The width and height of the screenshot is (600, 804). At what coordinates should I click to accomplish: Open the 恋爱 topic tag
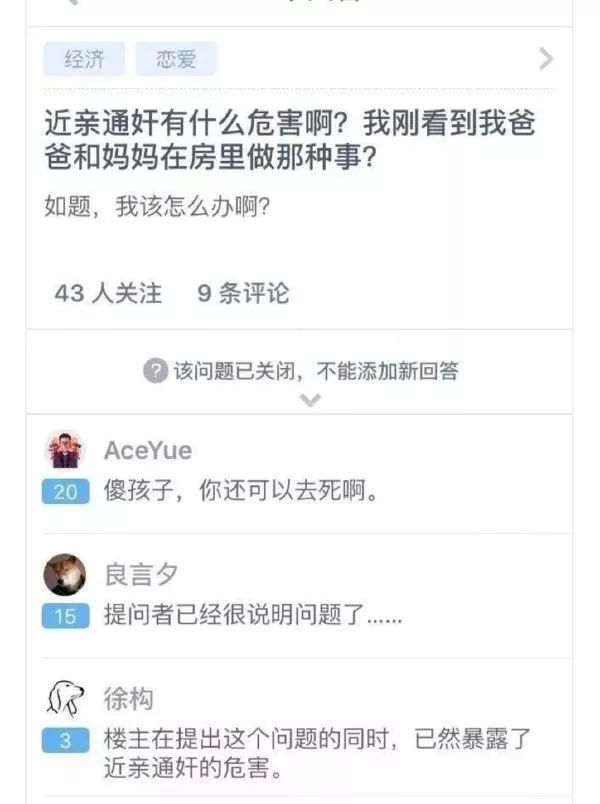176,59
